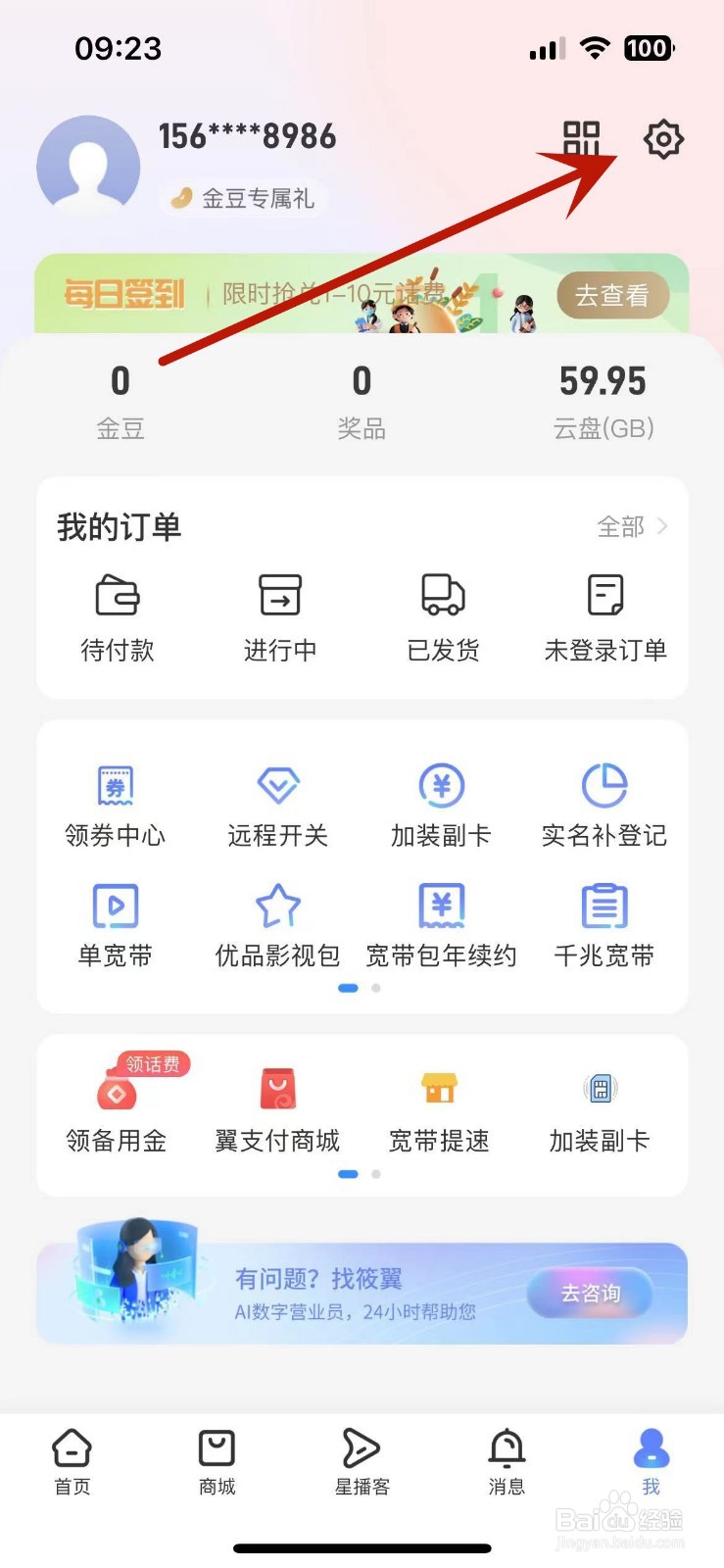Viewport: 724px width, 1568px height.
Task: Tap the QR code scan icon
Action: tap(580, 139)
